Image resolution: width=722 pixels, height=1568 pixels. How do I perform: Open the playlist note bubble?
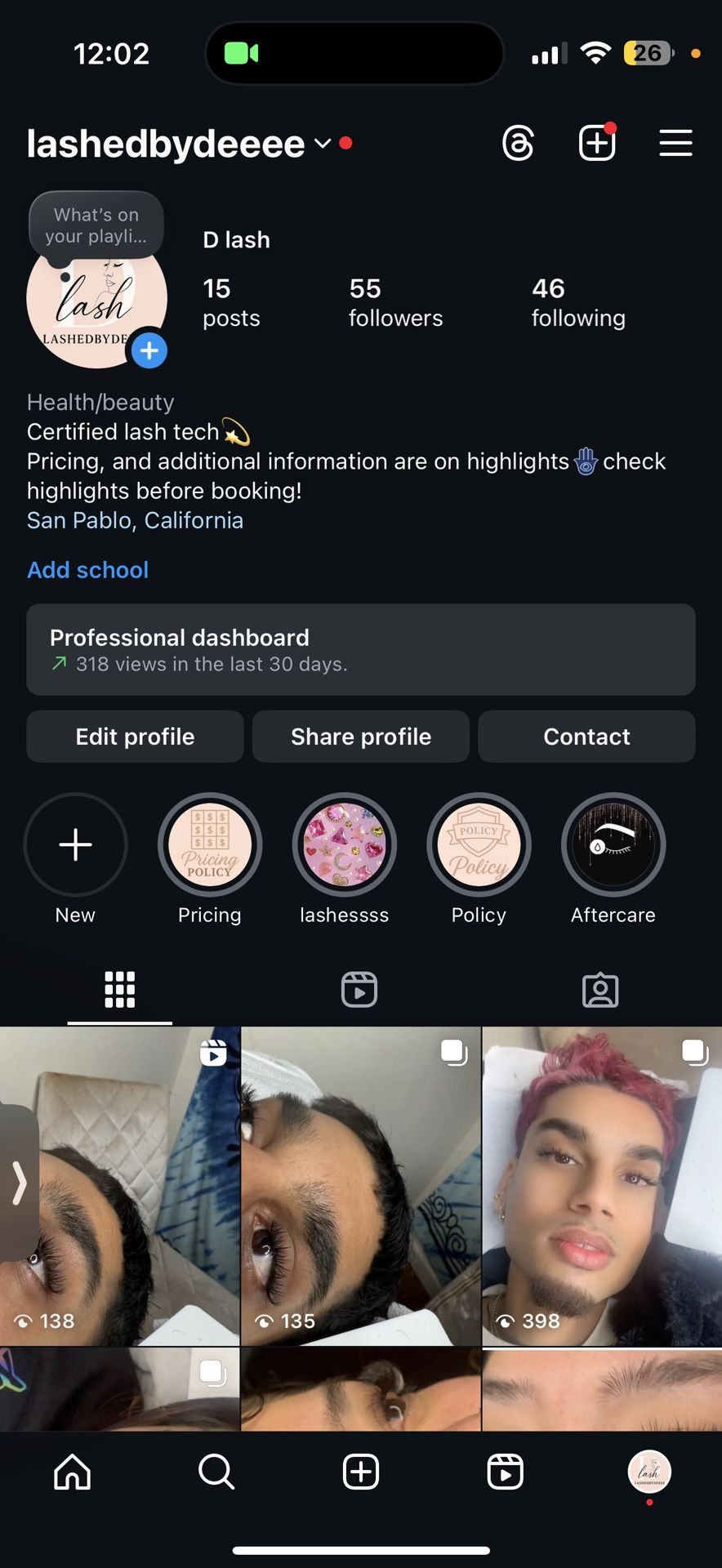[96, 225]
